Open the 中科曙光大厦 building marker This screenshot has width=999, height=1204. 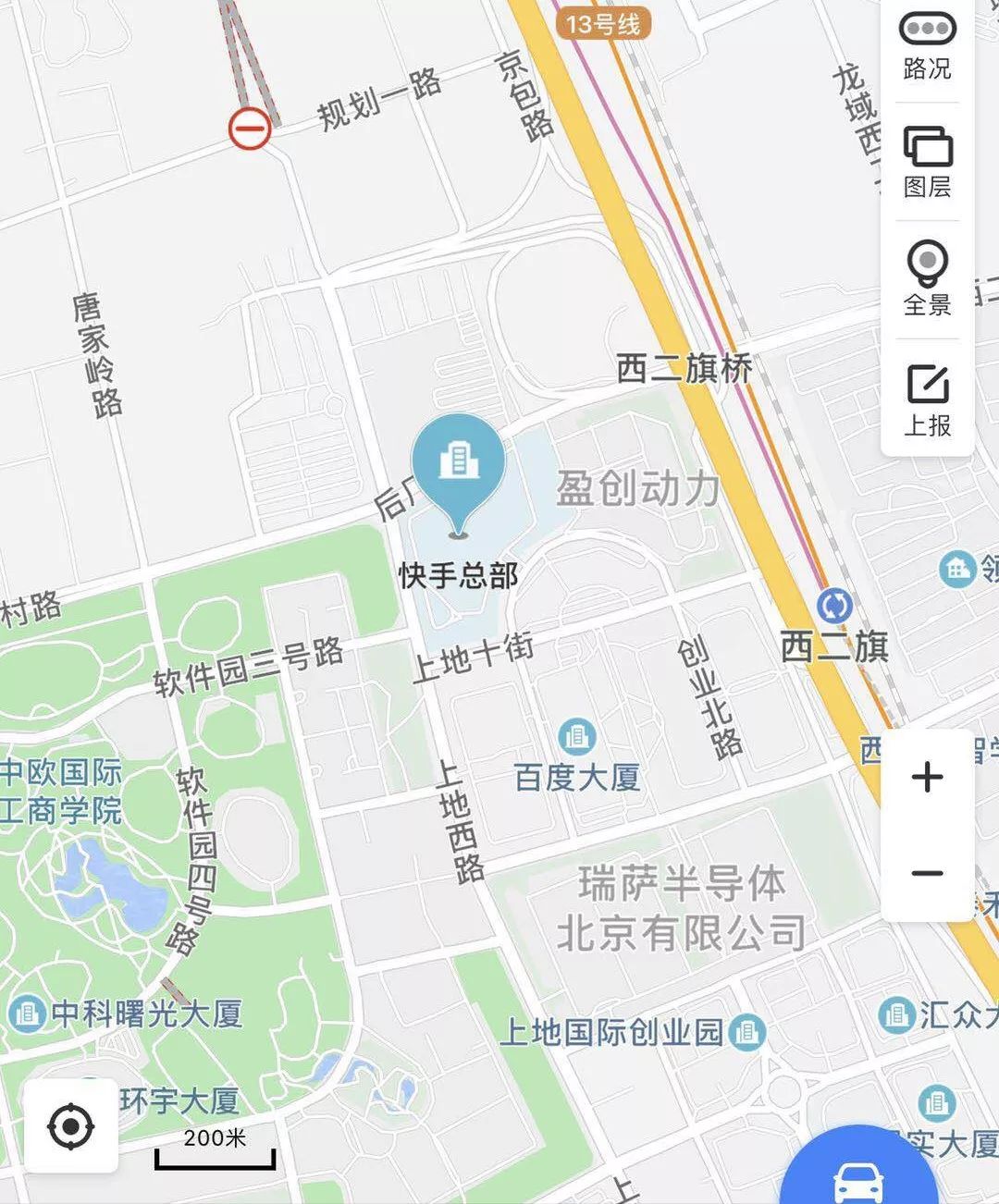point(28,1014)
